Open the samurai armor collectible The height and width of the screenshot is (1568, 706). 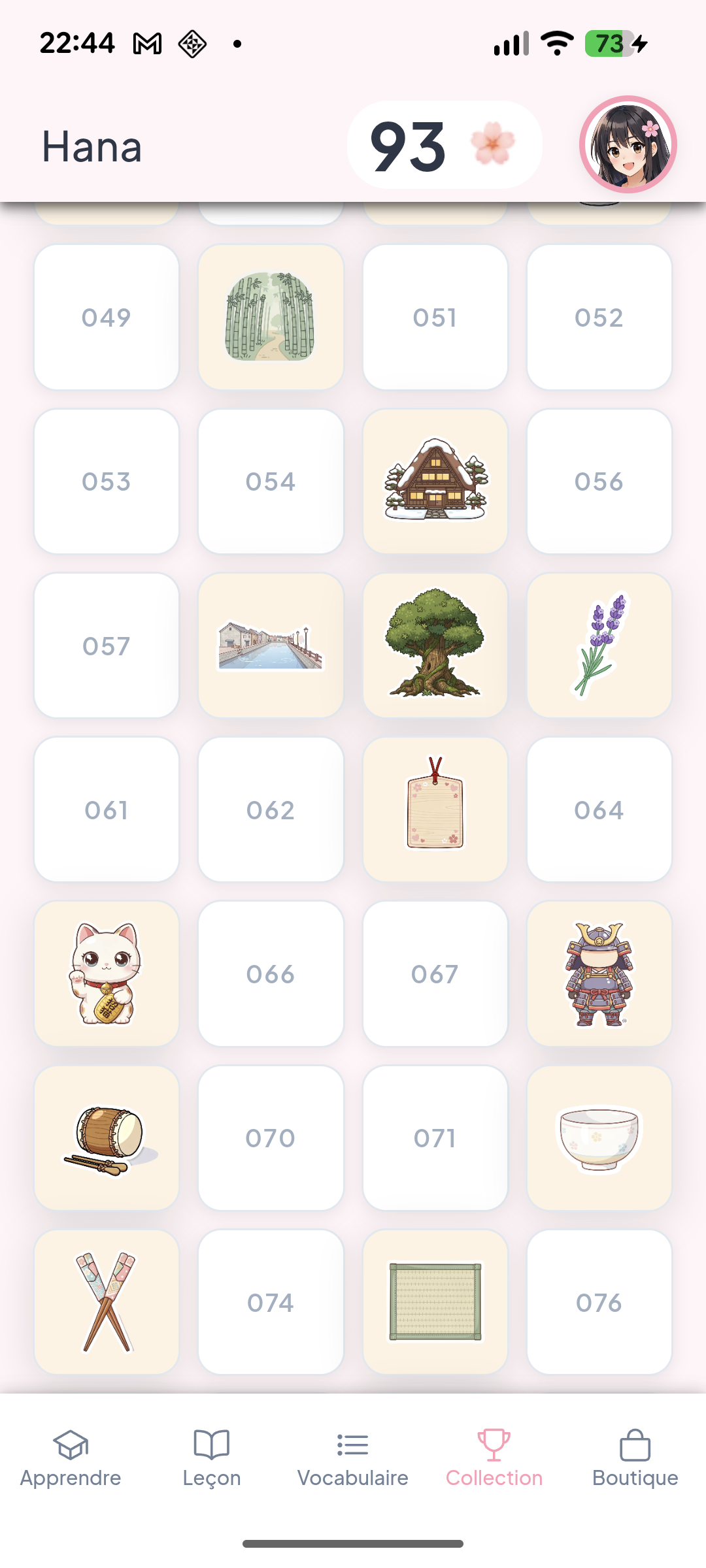click(599, 973)
